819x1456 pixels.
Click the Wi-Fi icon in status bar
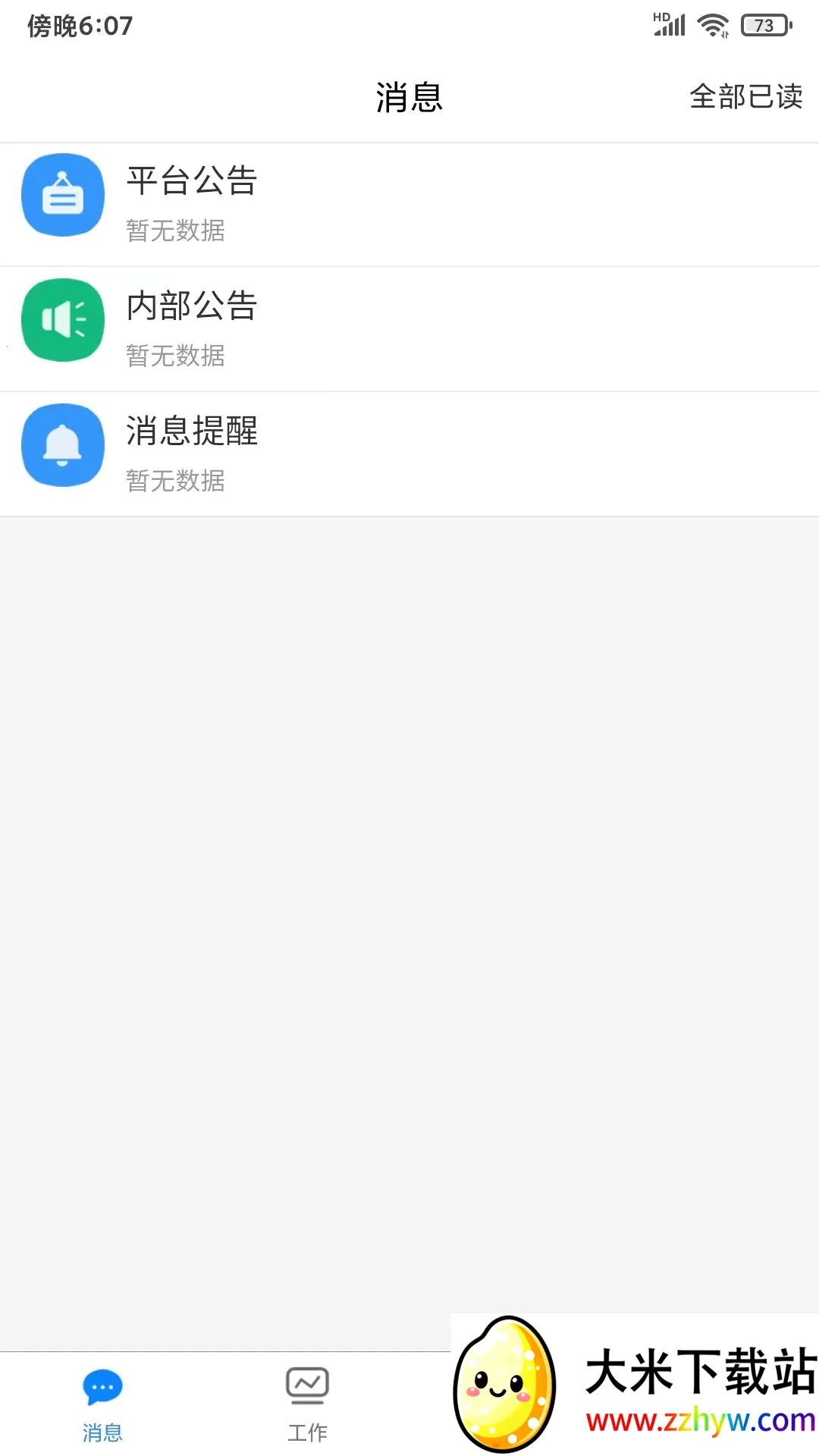click(711, 23)
